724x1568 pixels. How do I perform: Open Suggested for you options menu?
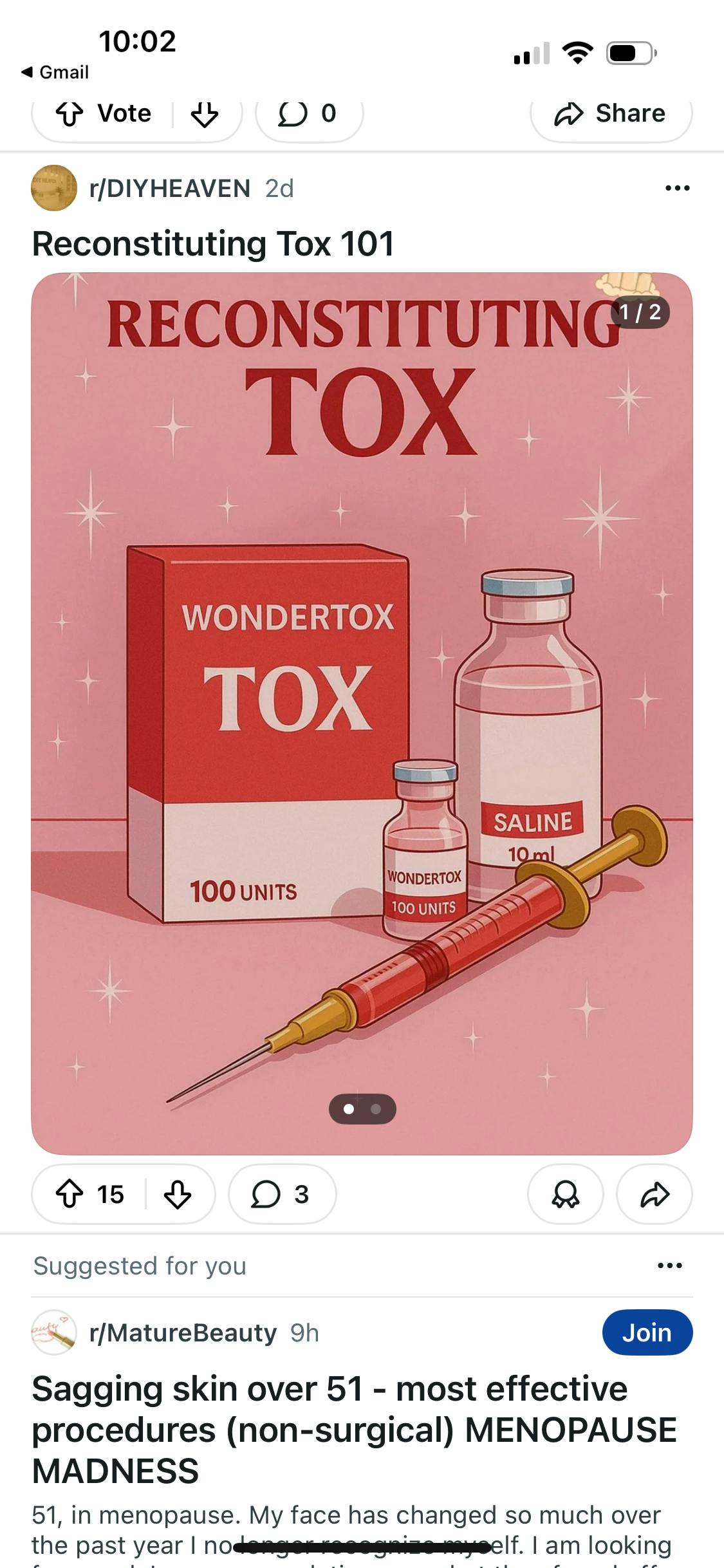pos(669,1266)
